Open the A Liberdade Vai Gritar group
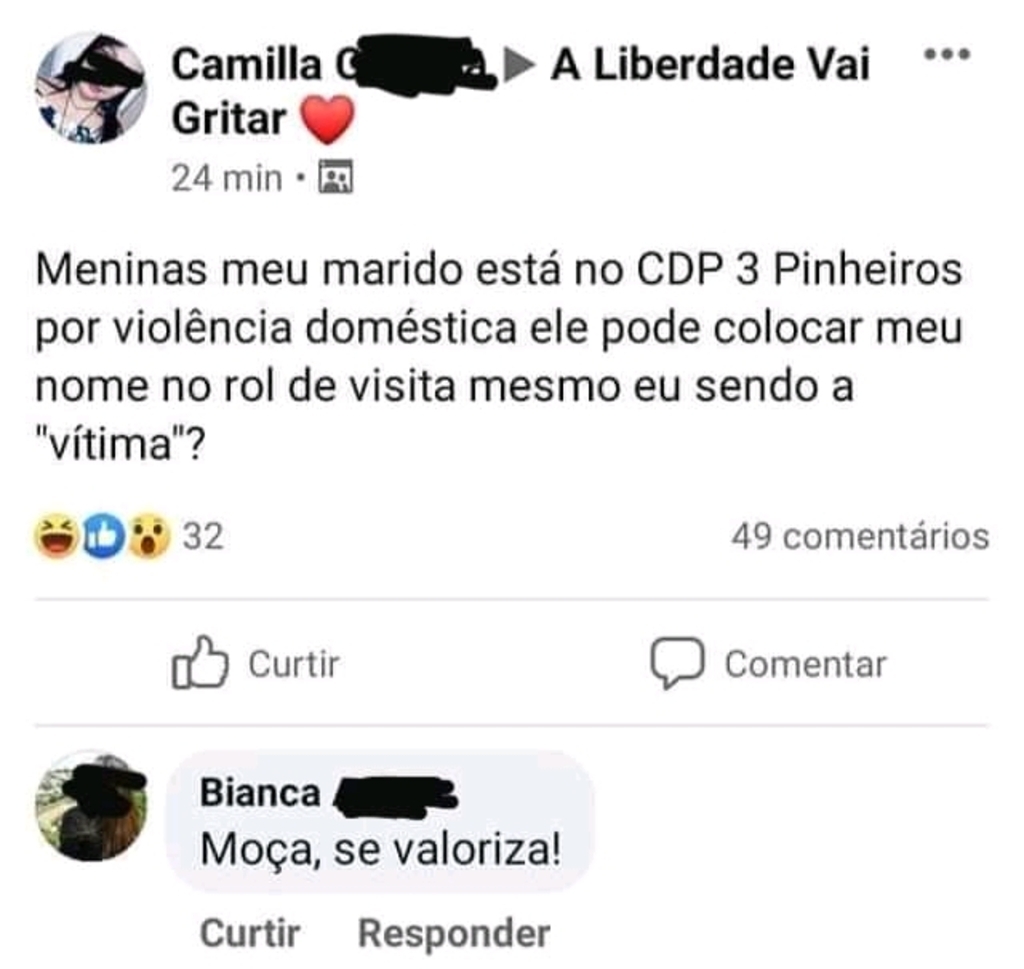The width and height of the screenshot is (1024, 969). 710,67
